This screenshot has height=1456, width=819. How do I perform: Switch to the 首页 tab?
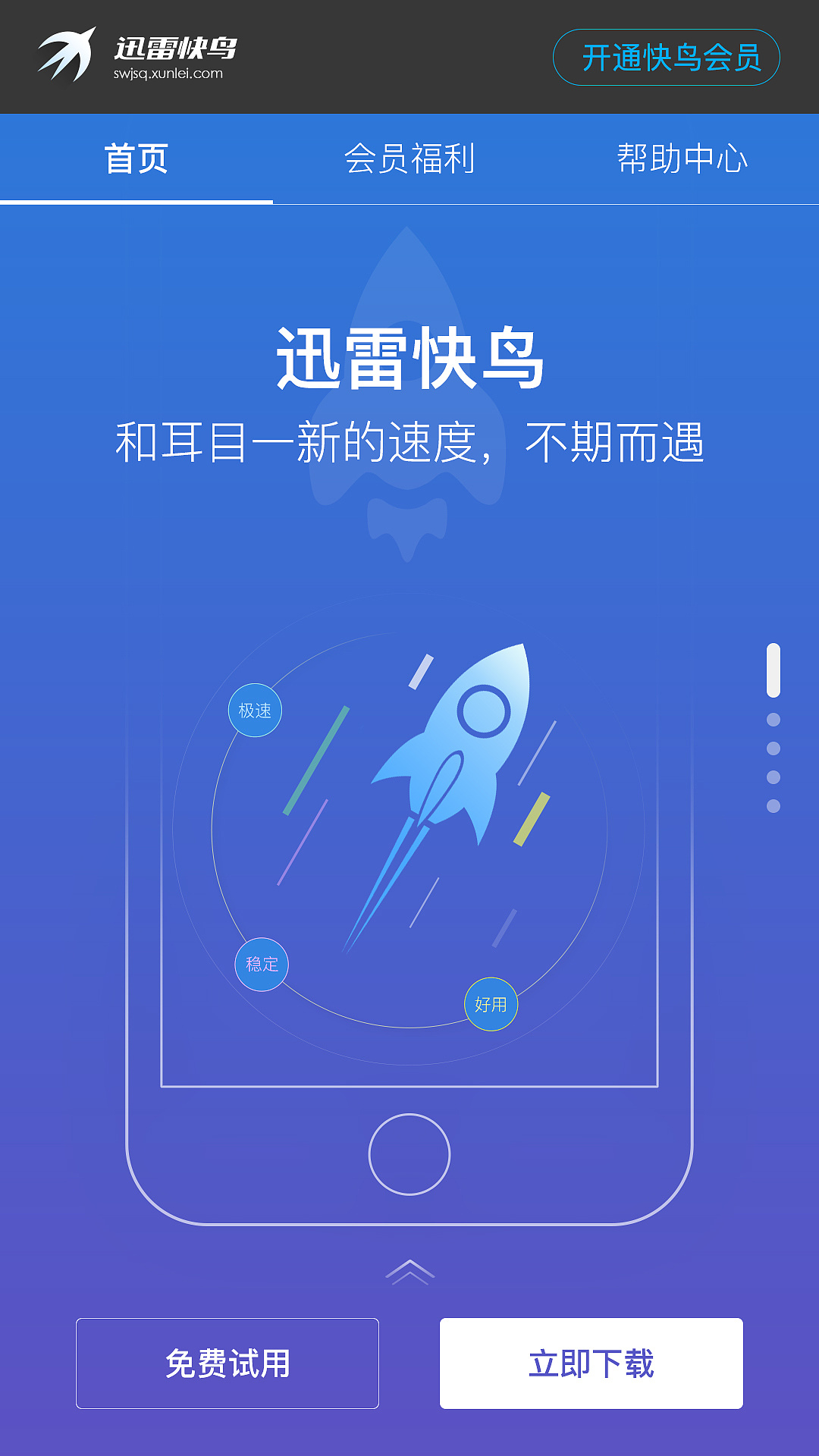(x=136, y=159)
